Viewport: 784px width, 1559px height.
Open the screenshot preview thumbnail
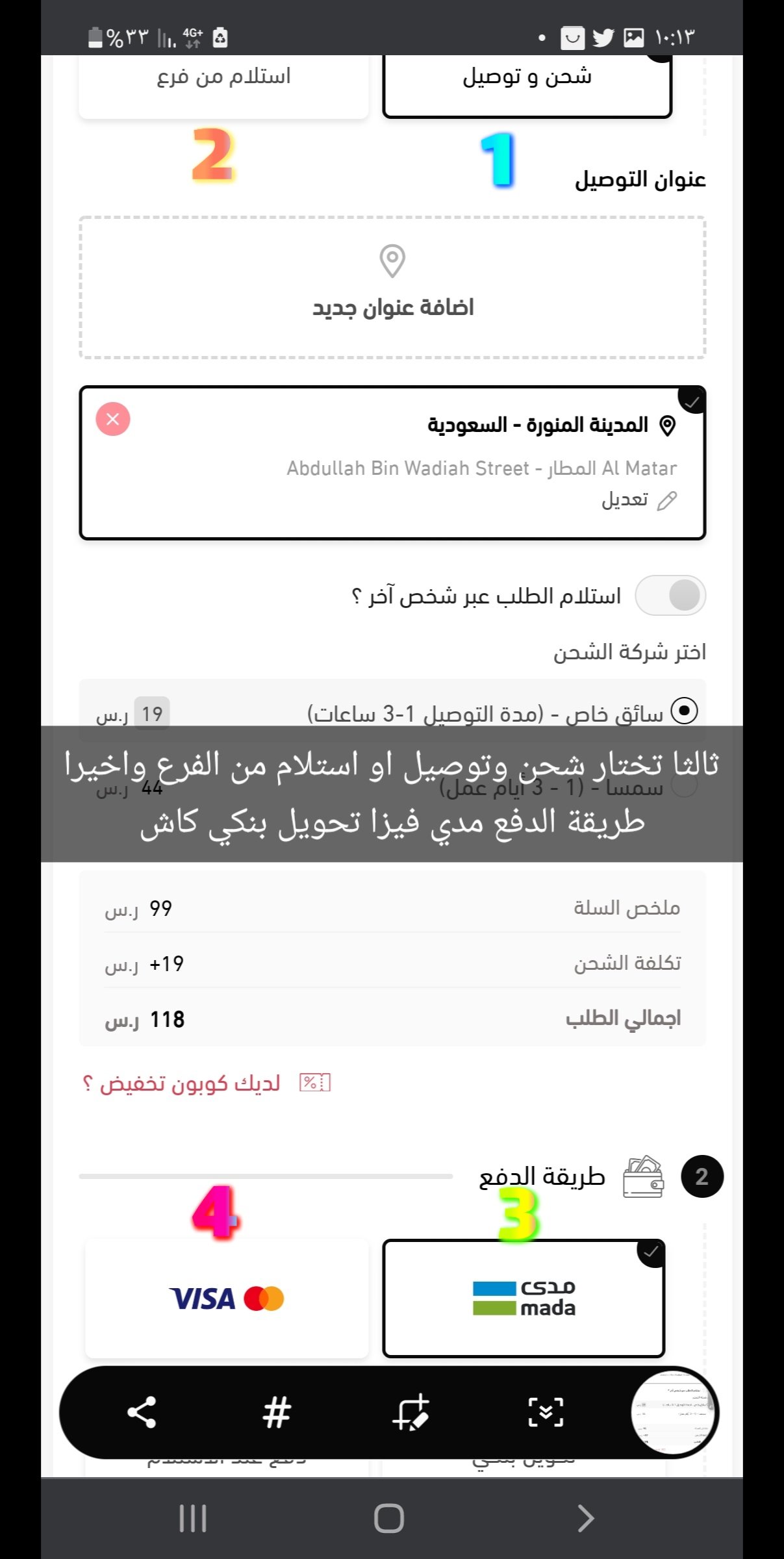(673, 1412)
